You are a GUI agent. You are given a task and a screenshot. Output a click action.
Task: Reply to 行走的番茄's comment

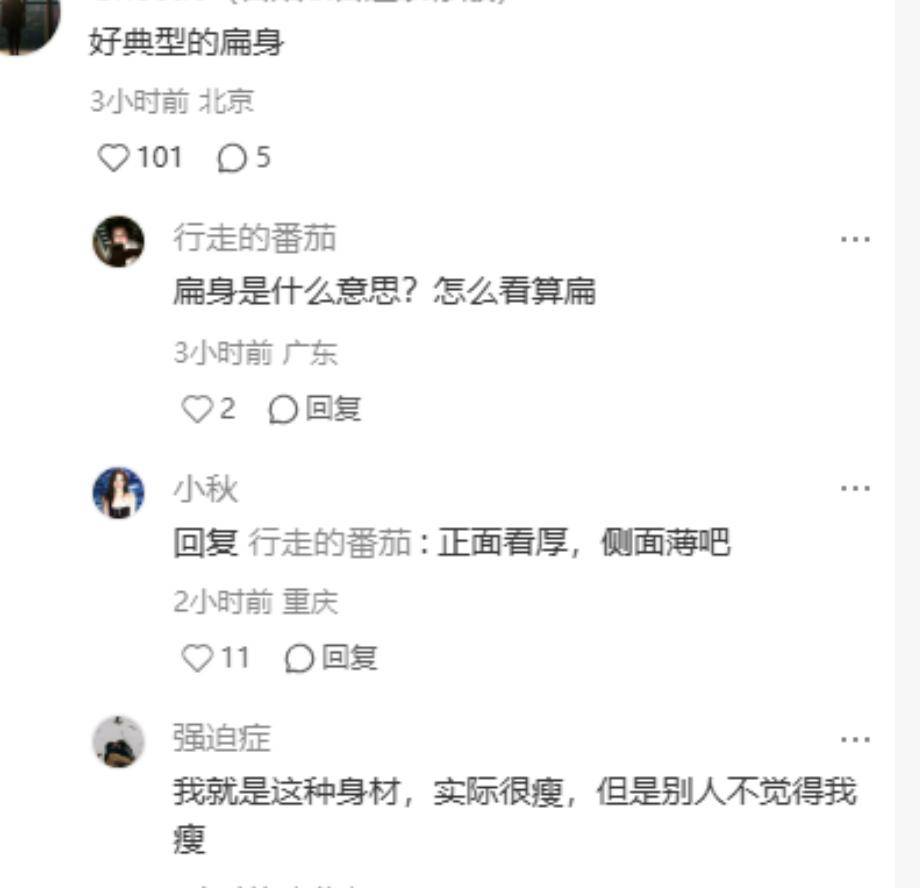coord(316,409)
